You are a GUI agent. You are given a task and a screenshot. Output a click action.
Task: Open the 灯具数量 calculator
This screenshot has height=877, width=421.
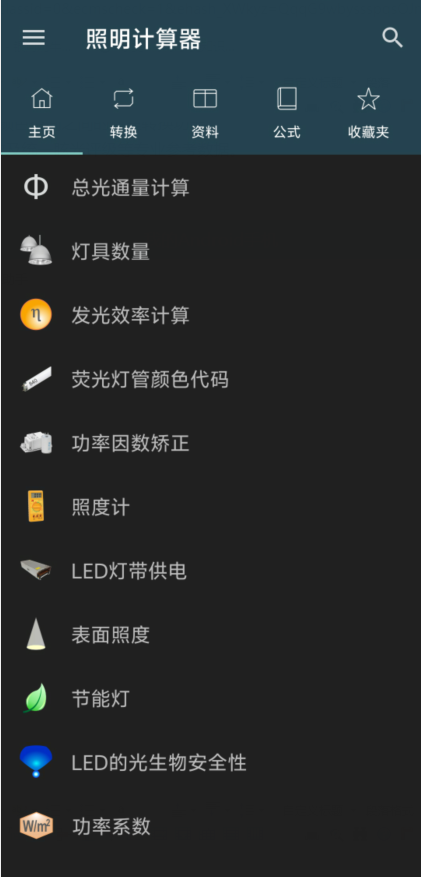point(211,252)
